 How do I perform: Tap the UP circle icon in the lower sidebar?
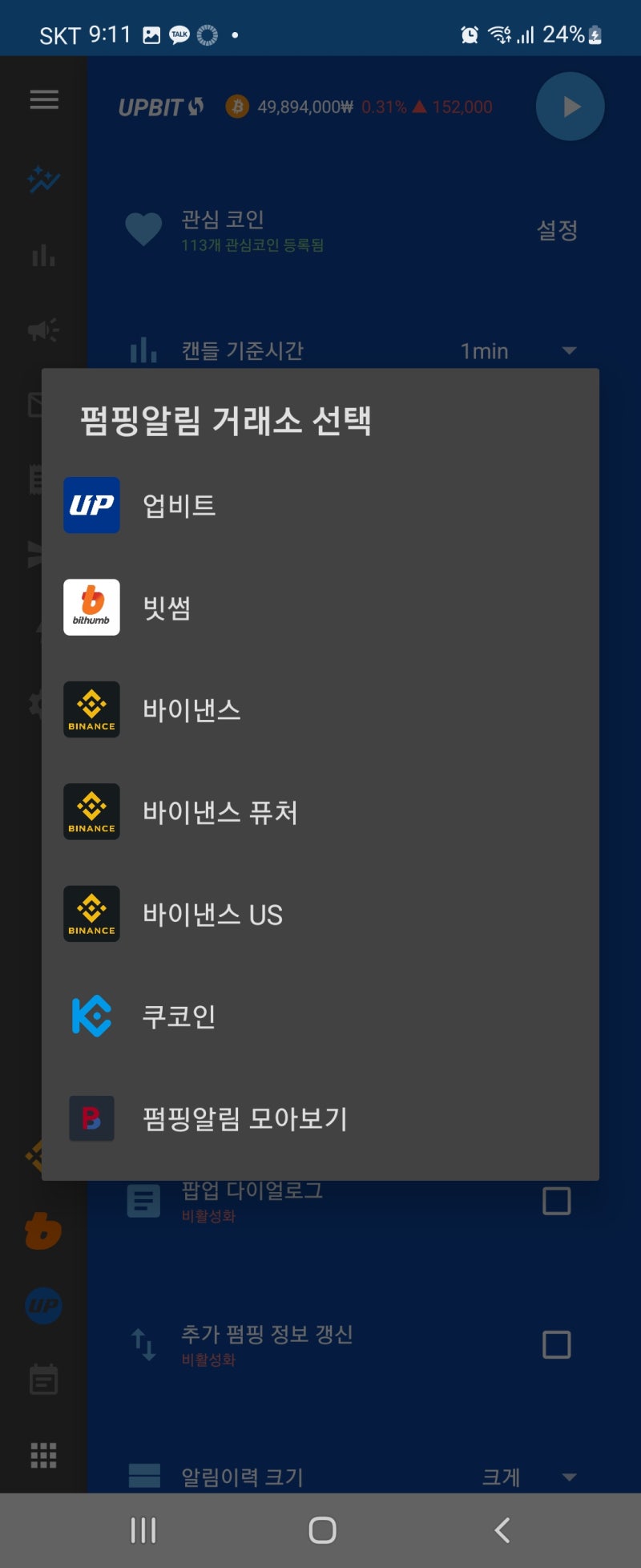[42, 1305]
